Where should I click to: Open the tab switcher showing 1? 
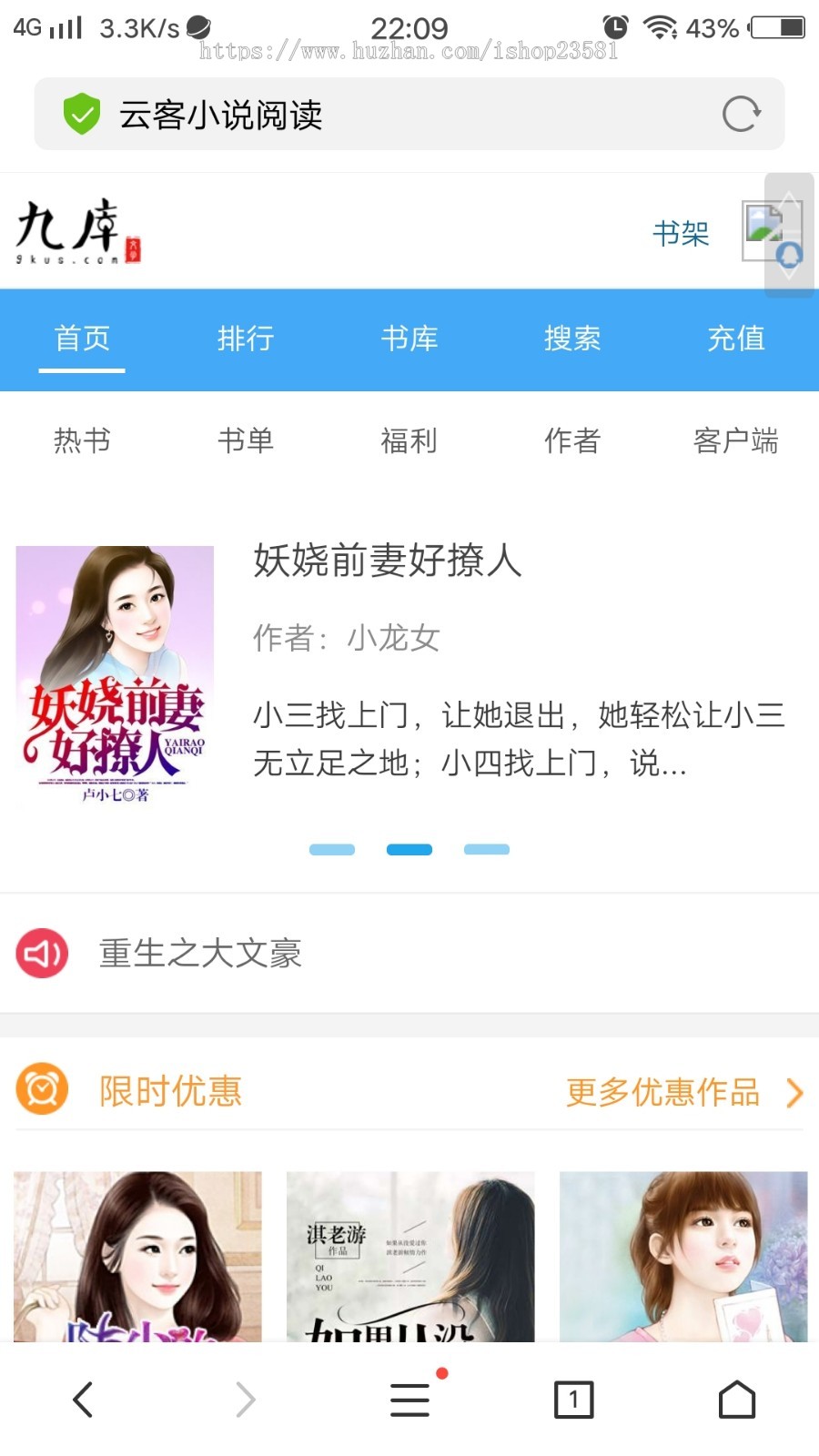(x=572, y=1400)
